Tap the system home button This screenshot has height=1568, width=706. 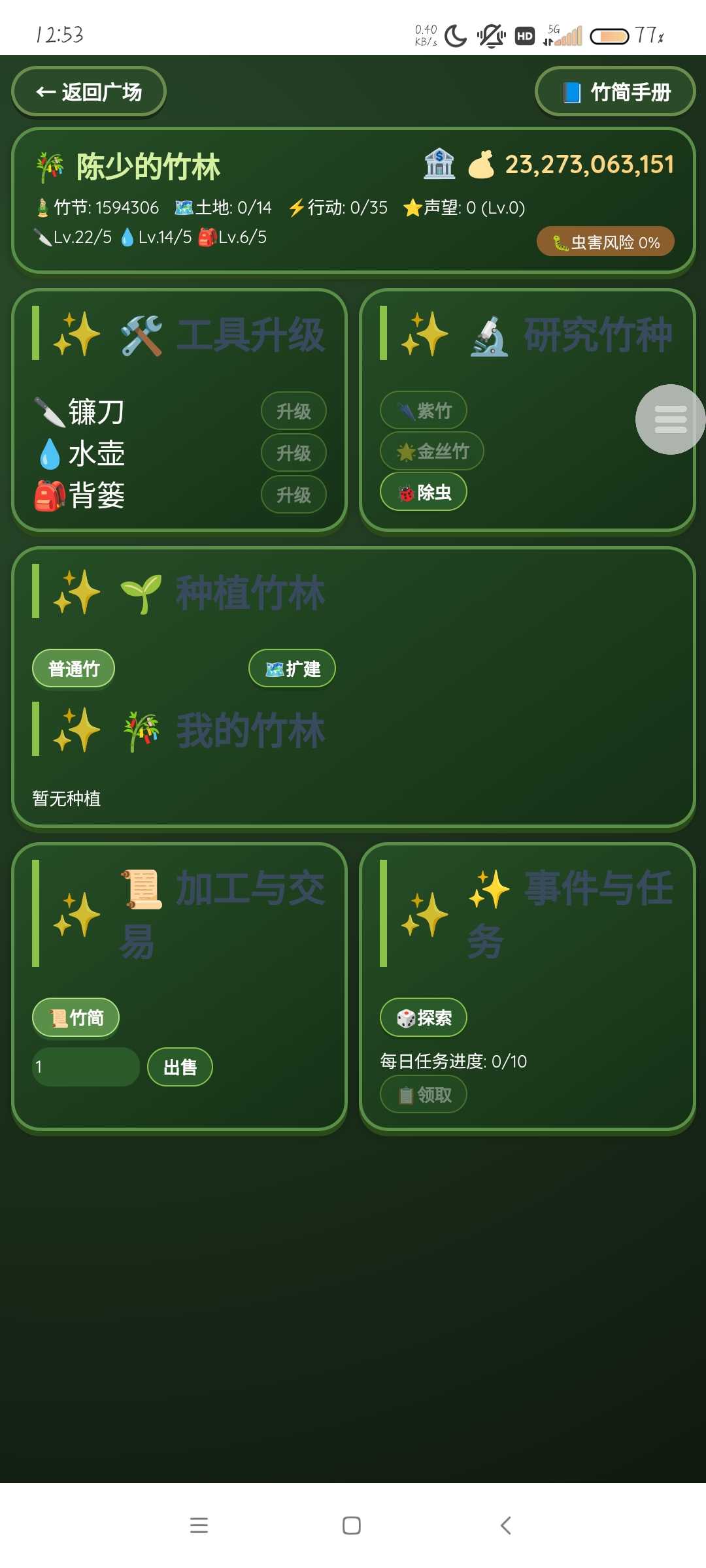[x=352, y=1526]
